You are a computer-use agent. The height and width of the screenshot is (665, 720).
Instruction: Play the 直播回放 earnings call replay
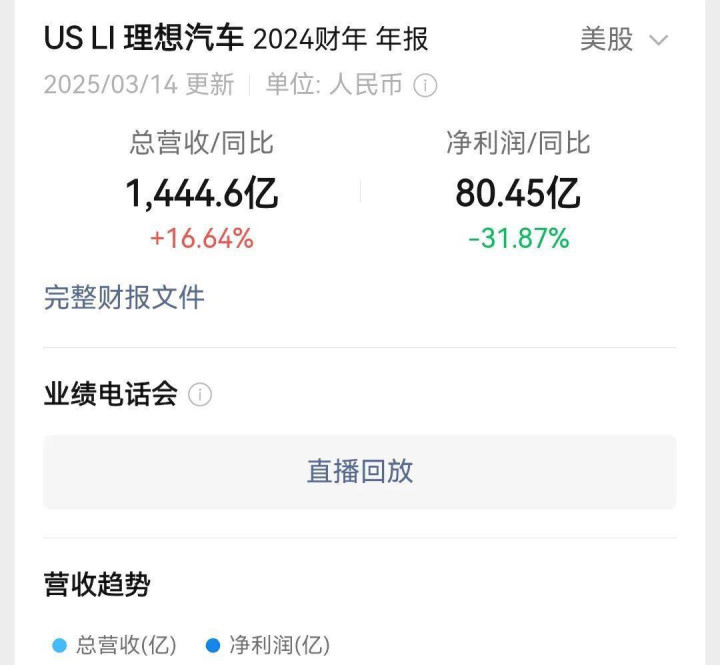[x=359, y=472]
